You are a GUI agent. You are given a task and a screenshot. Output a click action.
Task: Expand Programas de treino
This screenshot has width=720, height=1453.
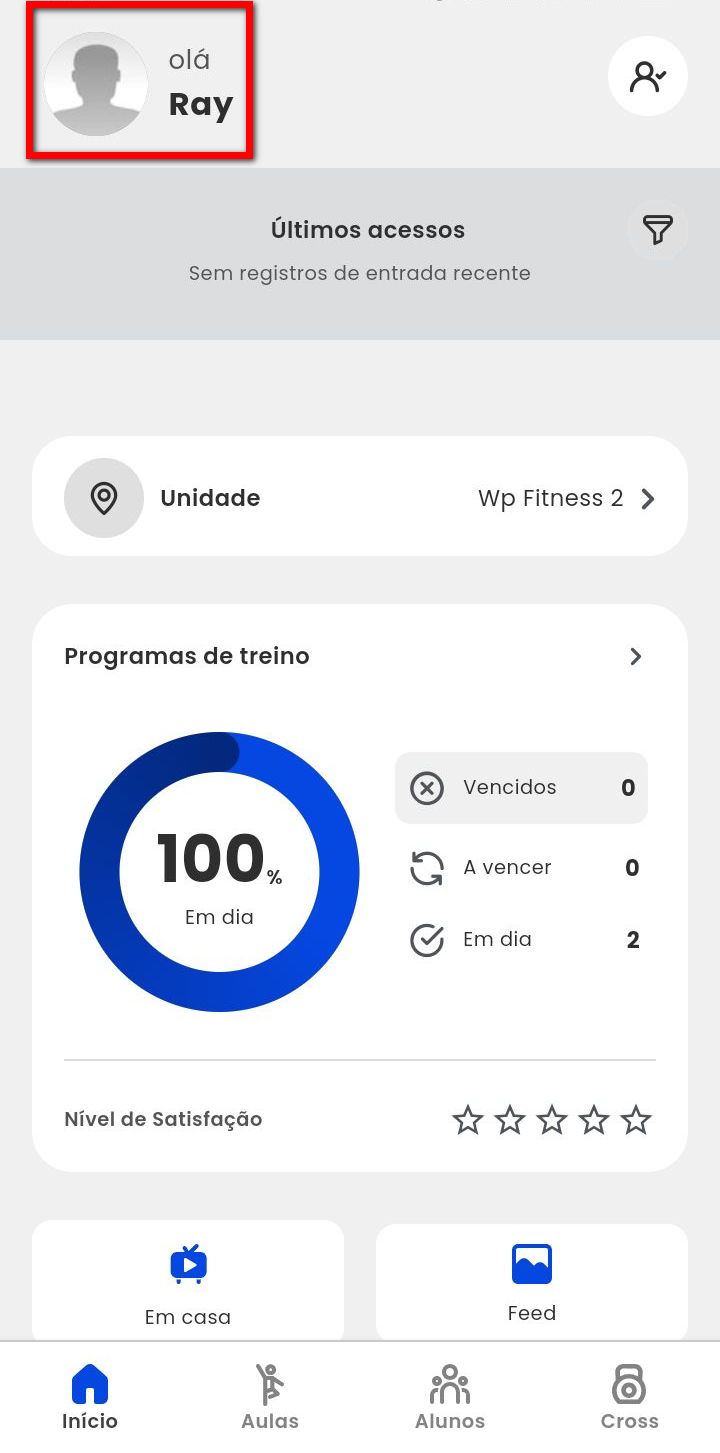635,656
